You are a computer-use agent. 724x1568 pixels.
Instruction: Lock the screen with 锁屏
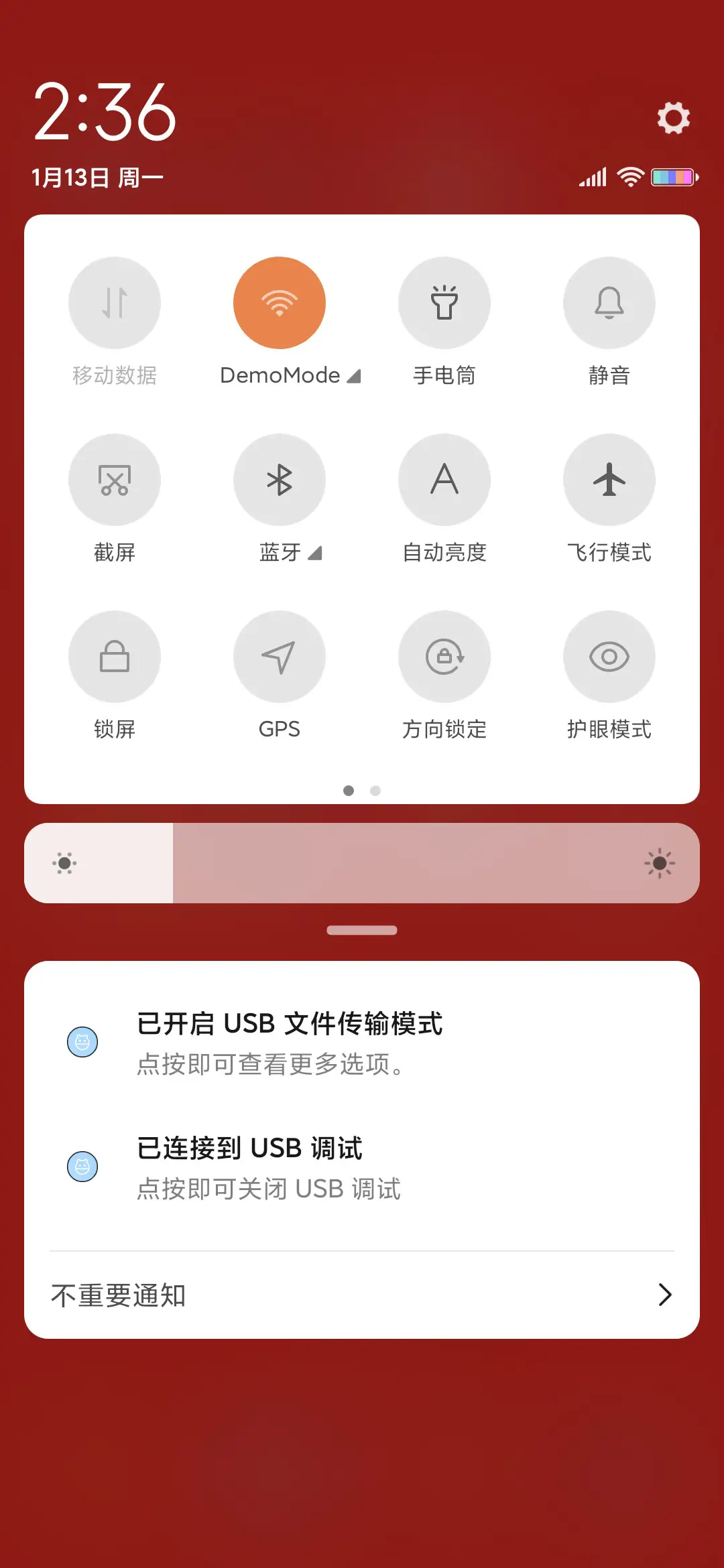pos(115,657)
